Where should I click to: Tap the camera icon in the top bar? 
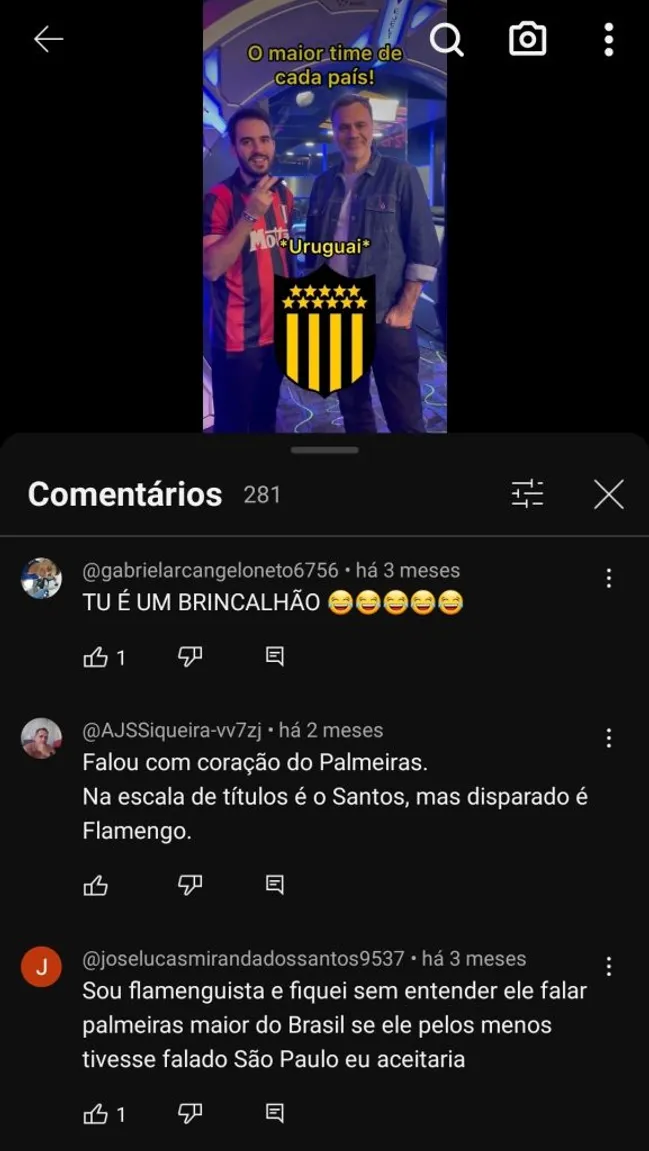[527, 40]
